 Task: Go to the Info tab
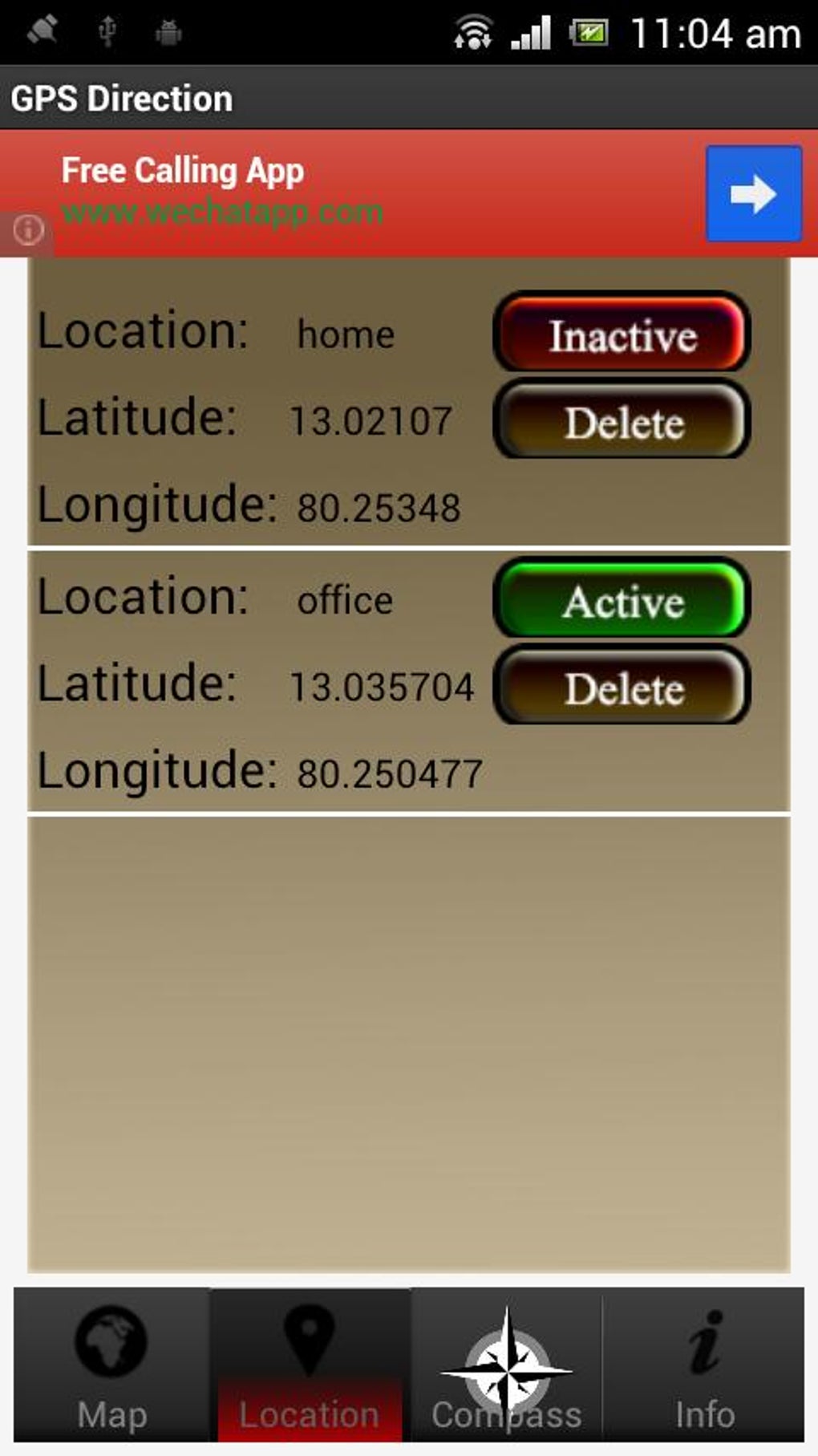pyautogui.click(x=704, y=1367)
